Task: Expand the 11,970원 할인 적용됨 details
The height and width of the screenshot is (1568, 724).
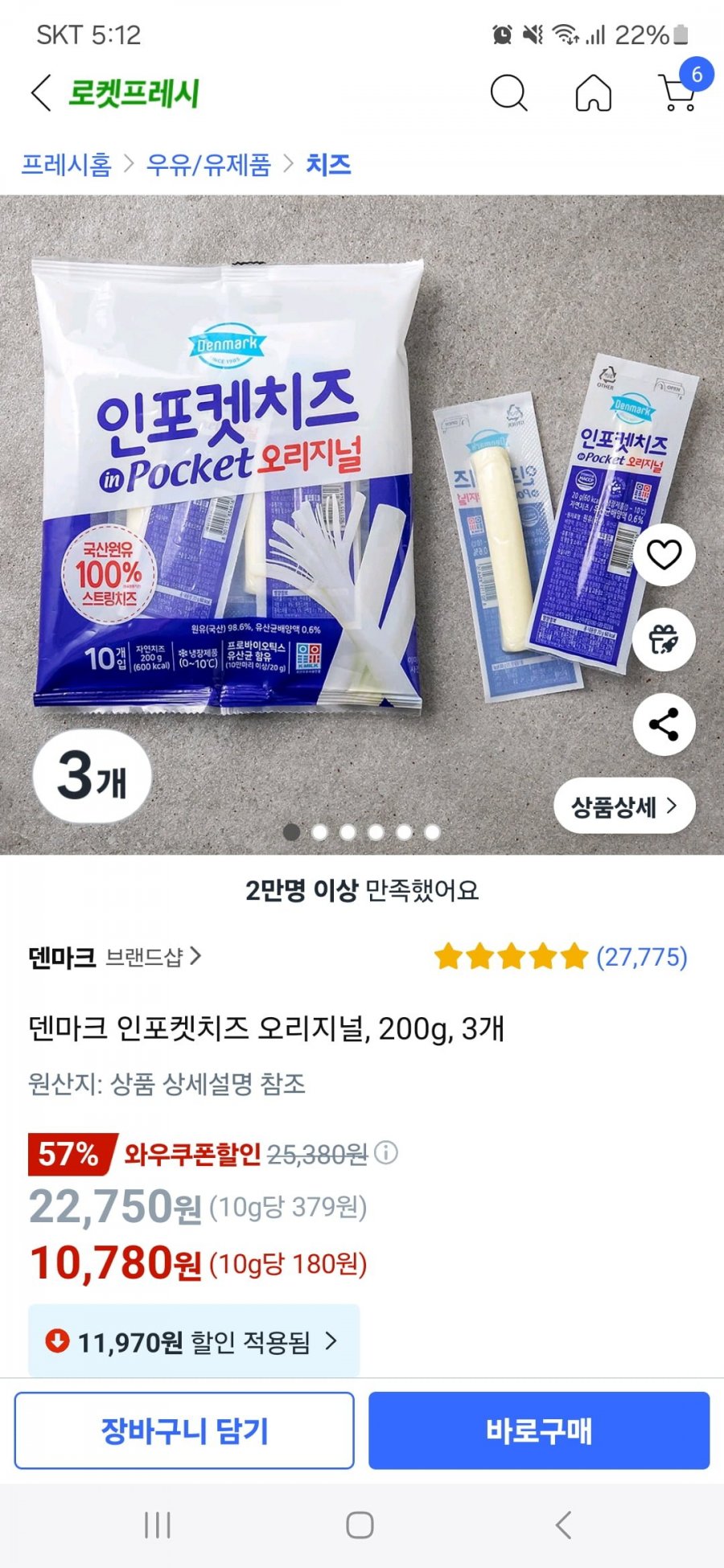Action: tap(193, 1341)
